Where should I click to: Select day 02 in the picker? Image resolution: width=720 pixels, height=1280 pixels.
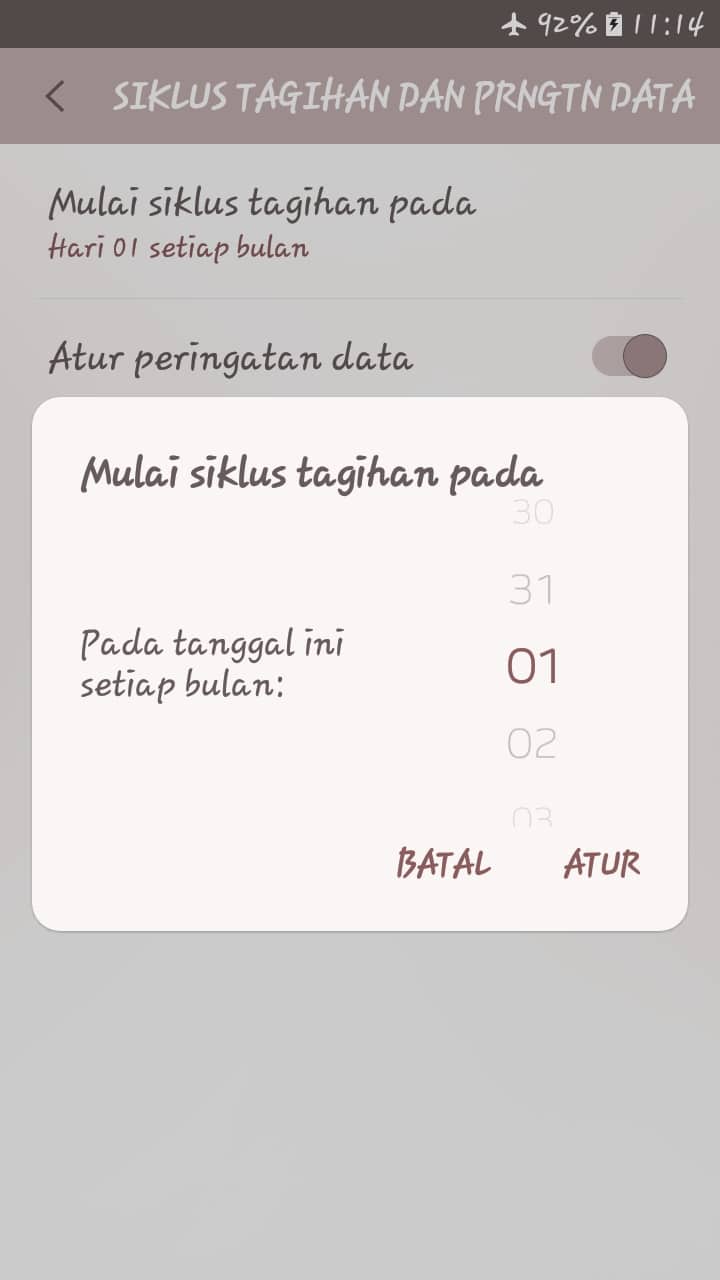pyautogui.click(x=531, y=743)
